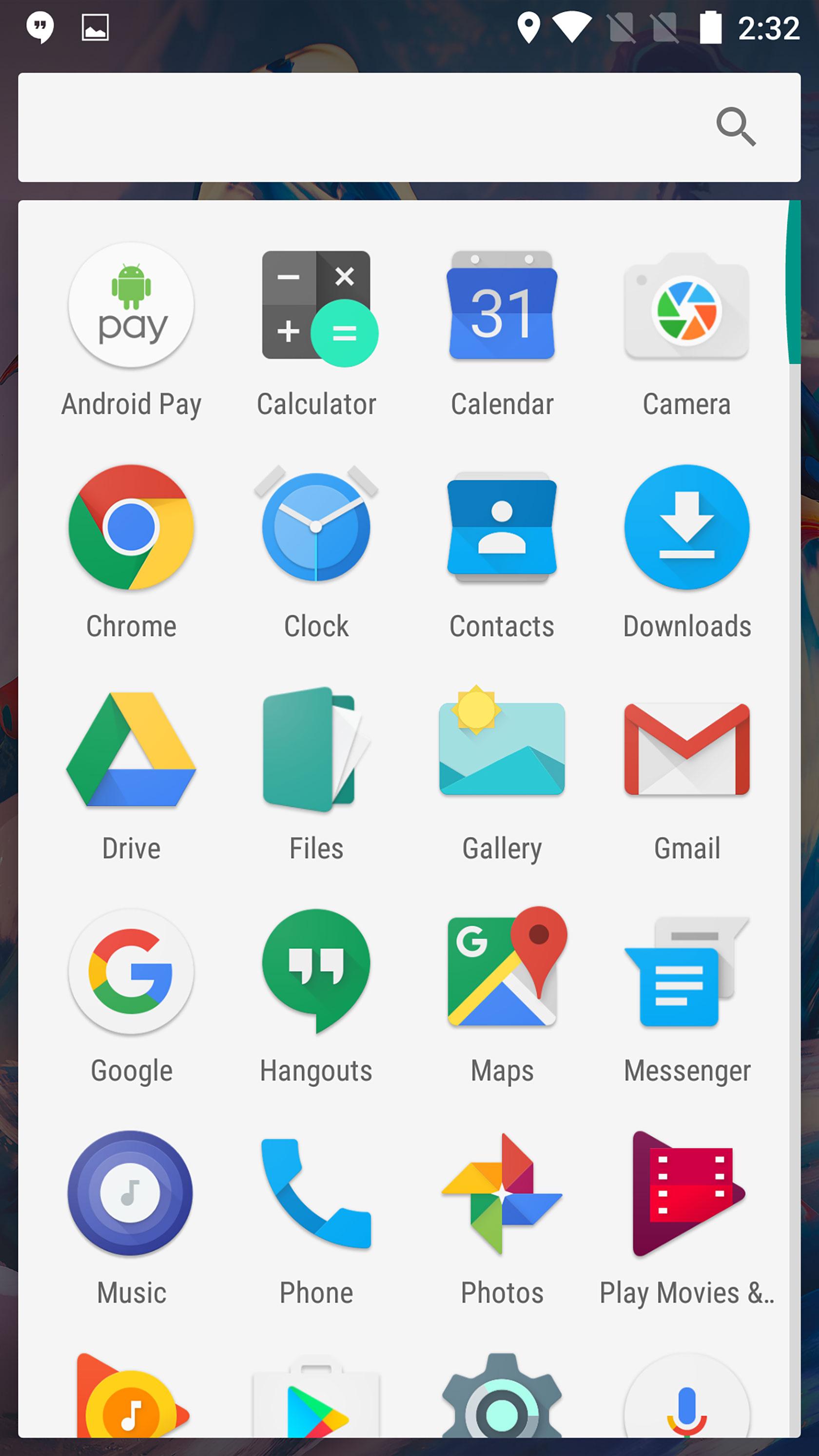Open Google Photos
Viewport: 819px width, 1456px height.
502,1193
